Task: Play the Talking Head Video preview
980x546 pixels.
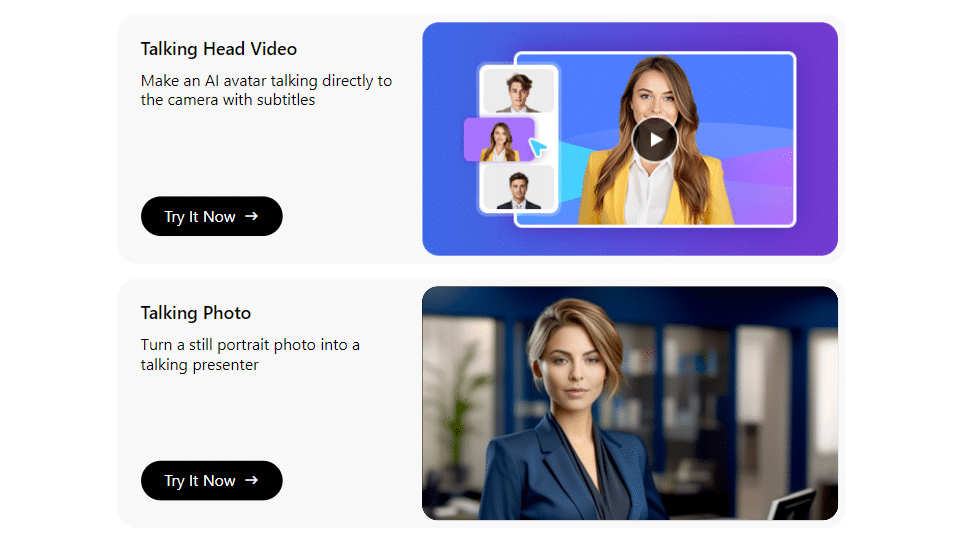Action: point(655,140)
